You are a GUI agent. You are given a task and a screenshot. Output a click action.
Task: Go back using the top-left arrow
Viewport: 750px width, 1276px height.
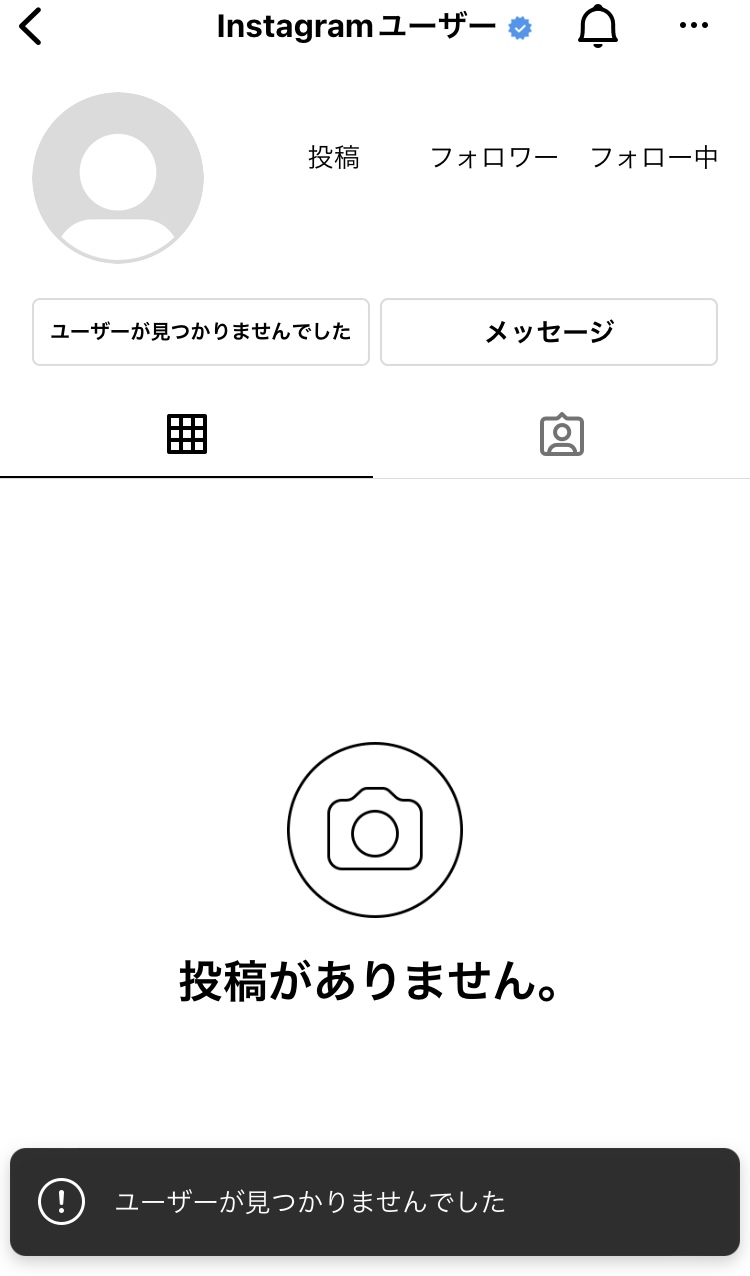31,27
